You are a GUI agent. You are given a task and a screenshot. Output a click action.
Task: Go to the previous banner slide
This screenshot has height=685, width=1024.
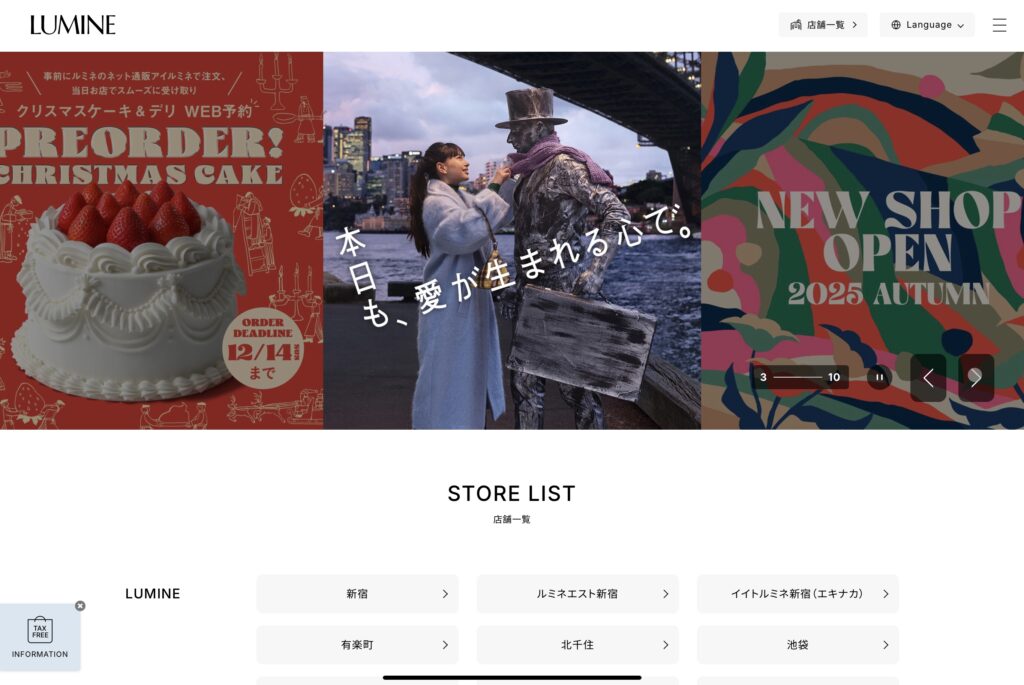coord(928,378)
